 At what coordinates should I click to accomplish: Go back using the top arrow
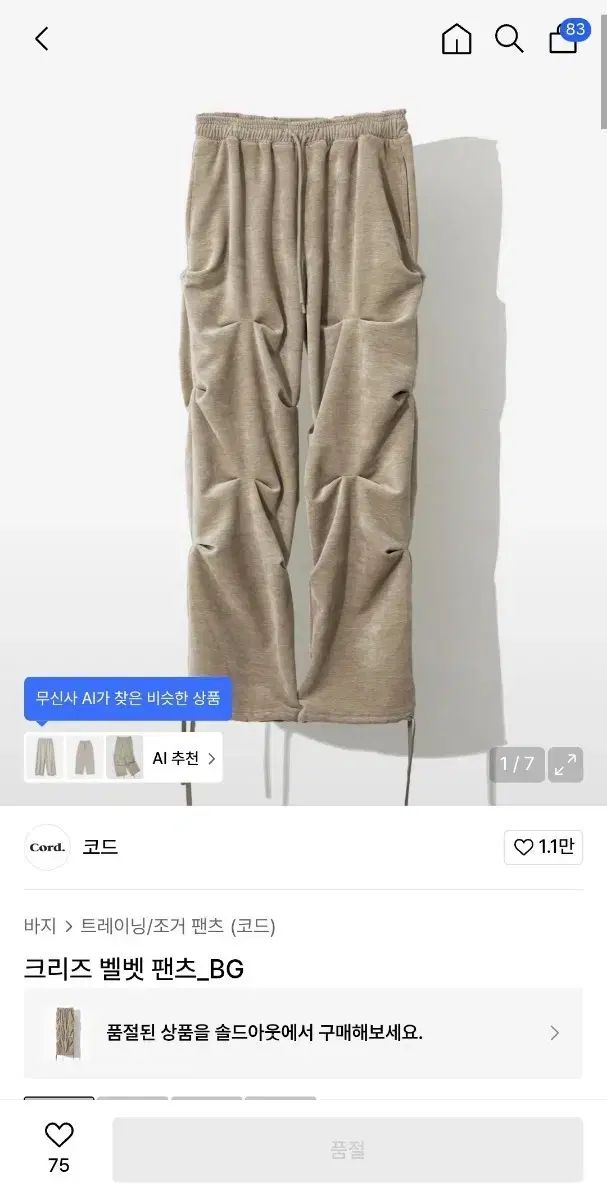[42, 39]
